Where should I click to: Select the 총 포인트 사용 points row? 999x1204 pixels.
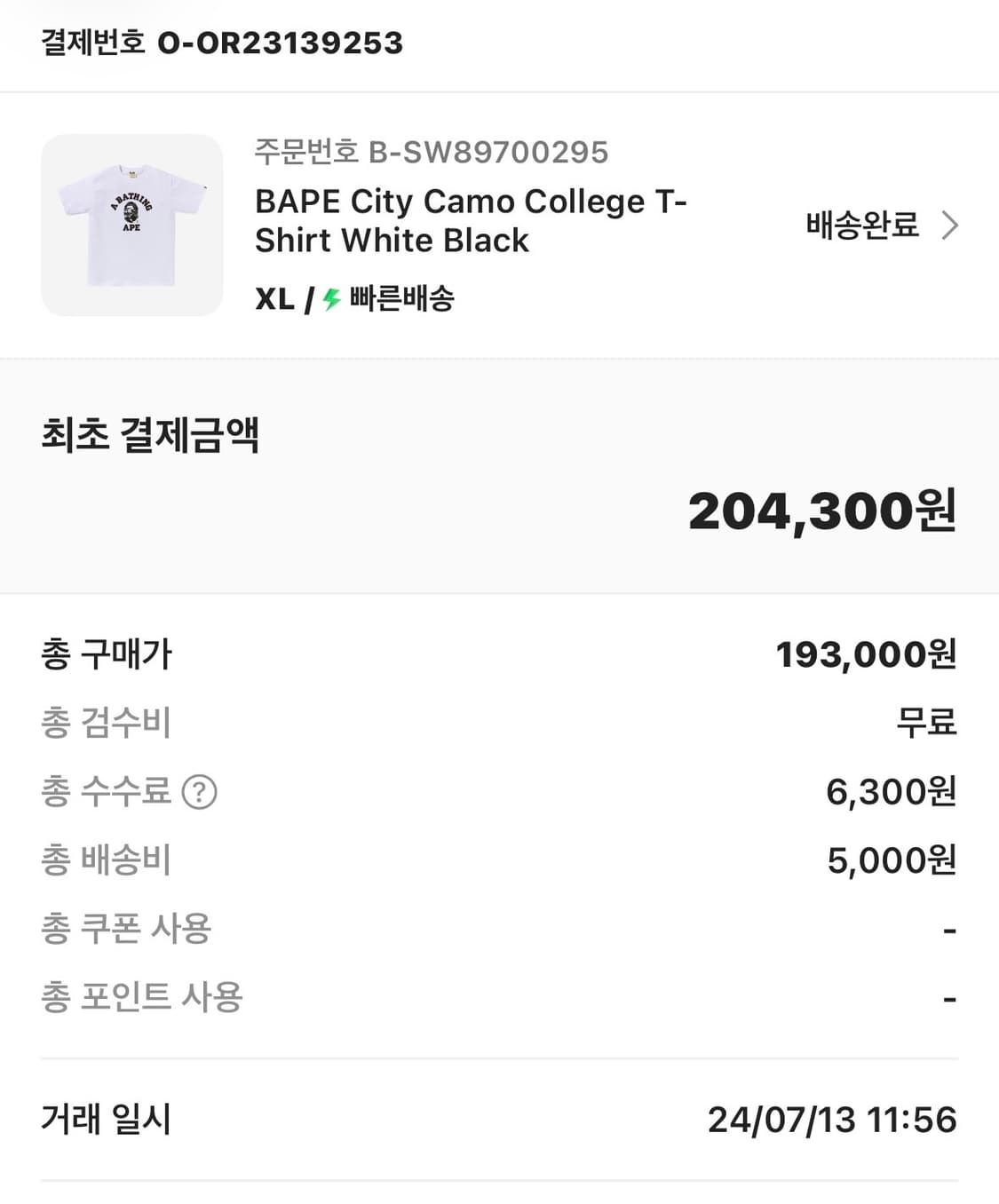coord(139,997)
